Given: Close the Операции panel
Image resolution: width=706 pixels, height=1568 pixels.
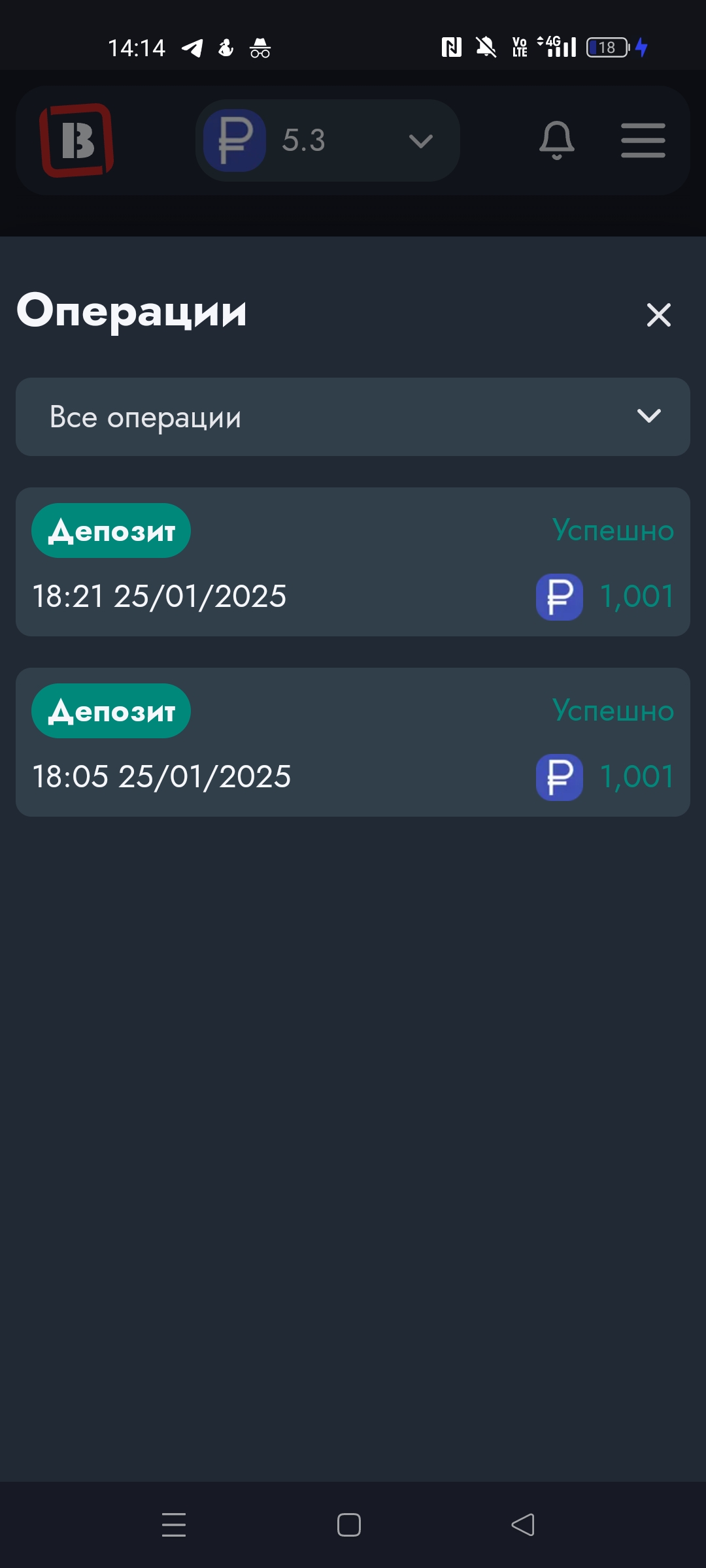Looking at the screenshot, I should tap(658, 315).
